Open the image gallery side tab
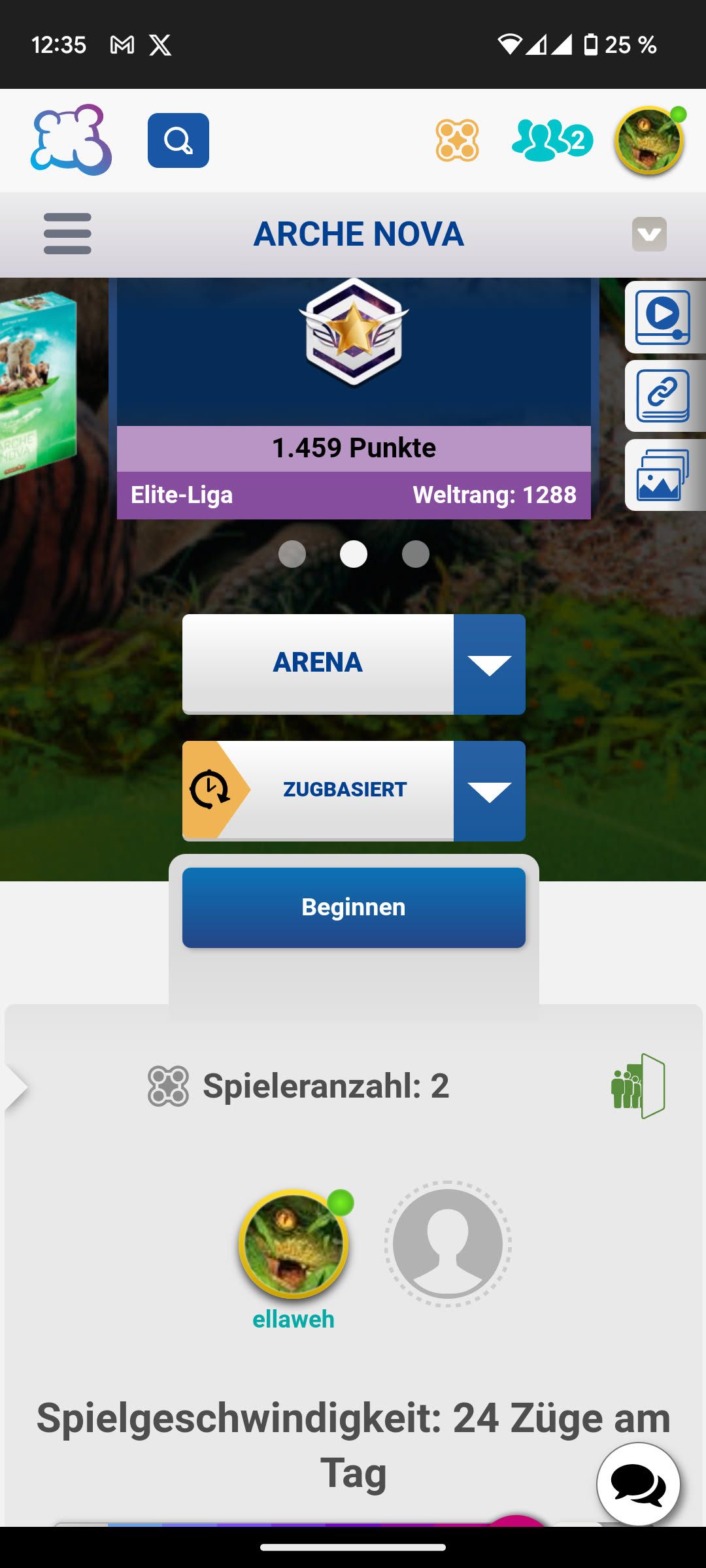This screenshot has width=706, height=1568. pos(663,475)
